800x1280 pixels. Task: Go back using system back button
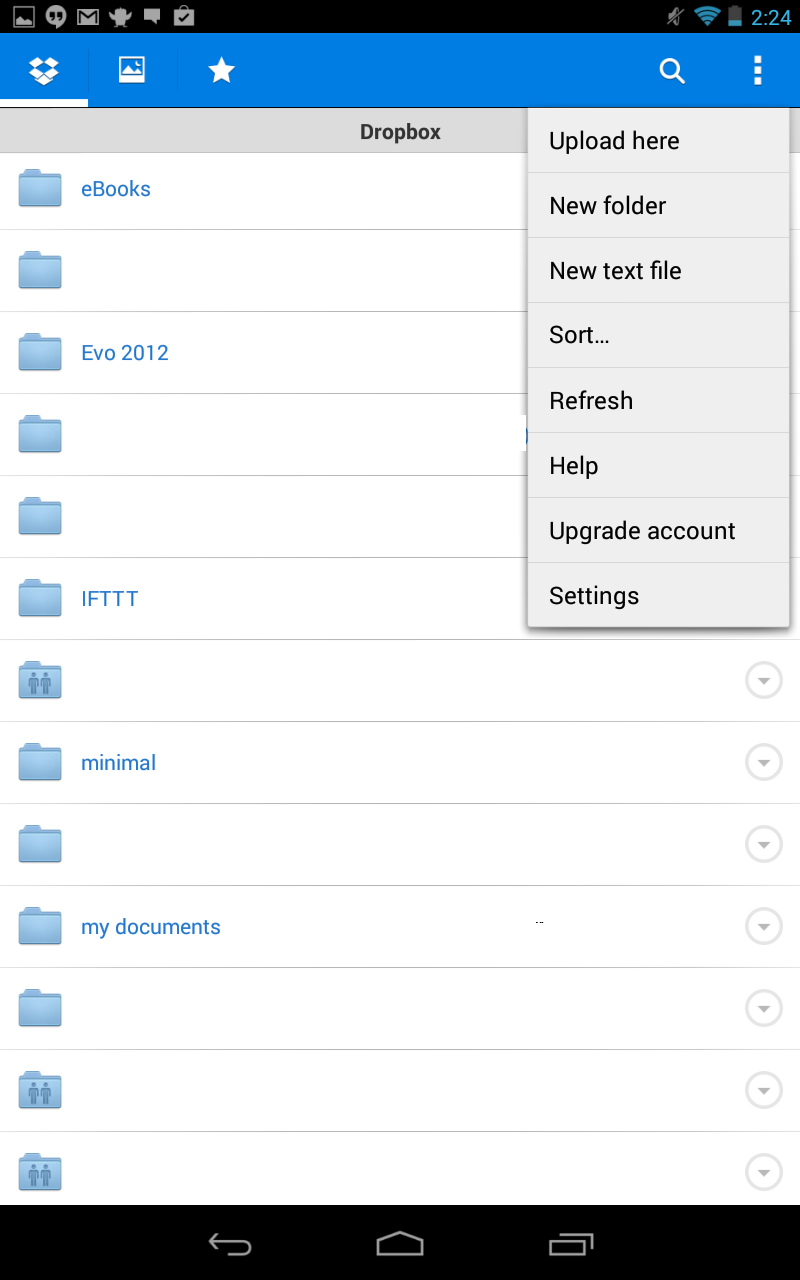pos(229,1243)
